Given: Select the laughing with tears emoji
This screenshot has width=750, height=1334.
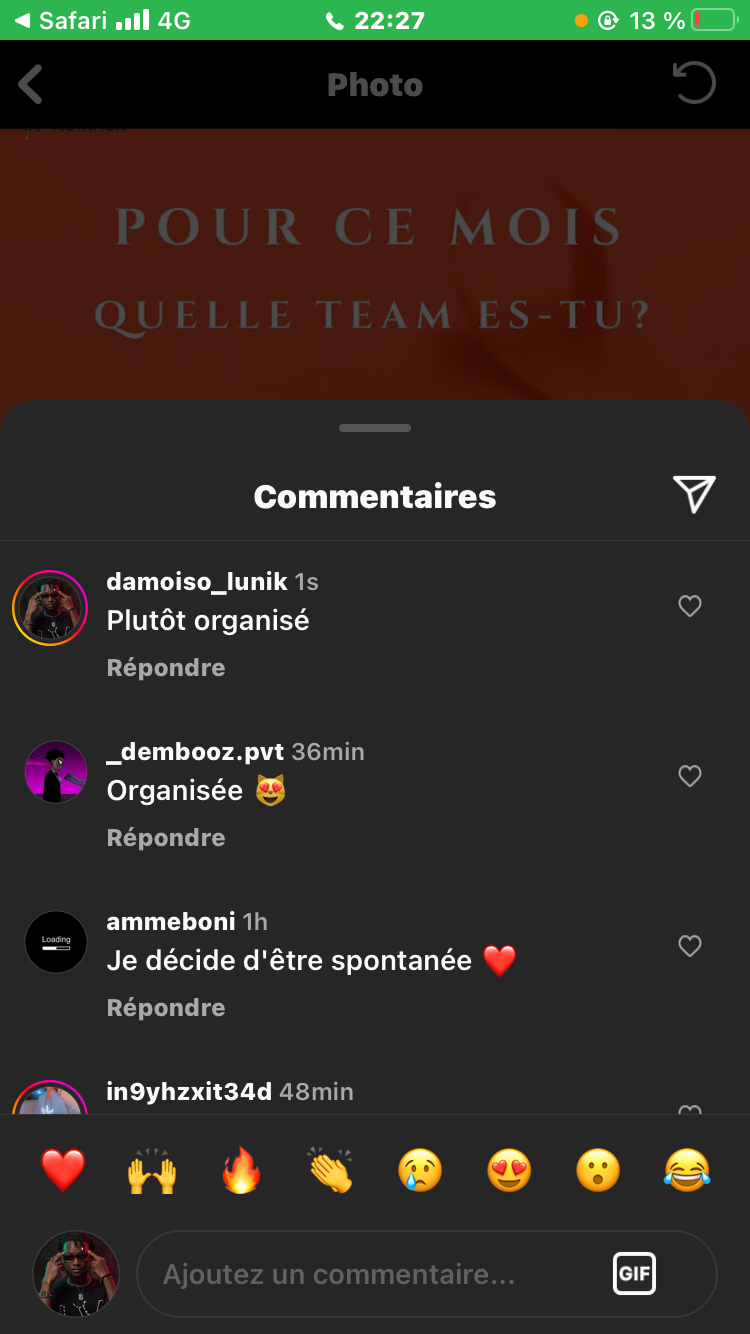Looking at the screenshot, I should [x=687, y=1170].
